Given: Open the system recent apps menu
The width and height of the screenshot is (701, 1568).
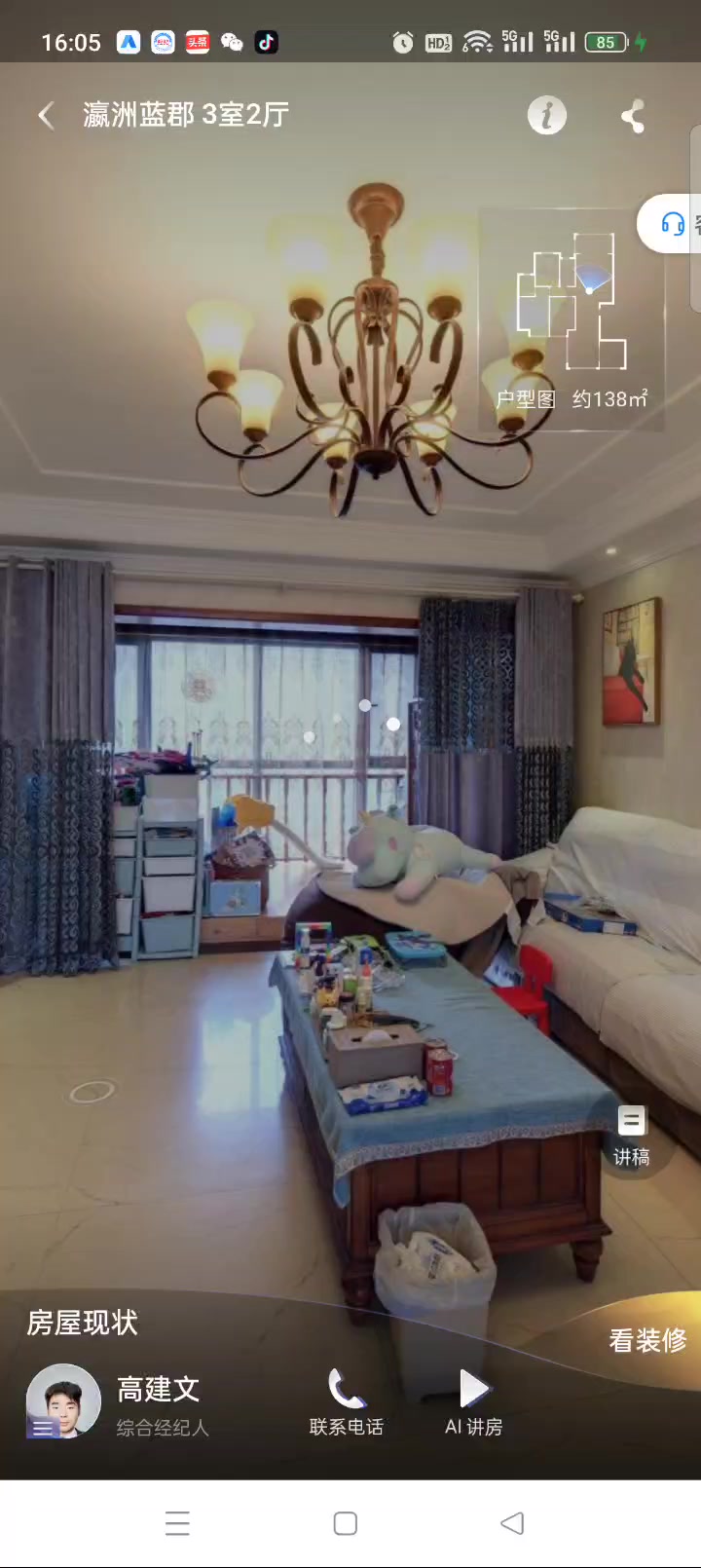Looking at the screenshot, I should tap(177, 1523).
